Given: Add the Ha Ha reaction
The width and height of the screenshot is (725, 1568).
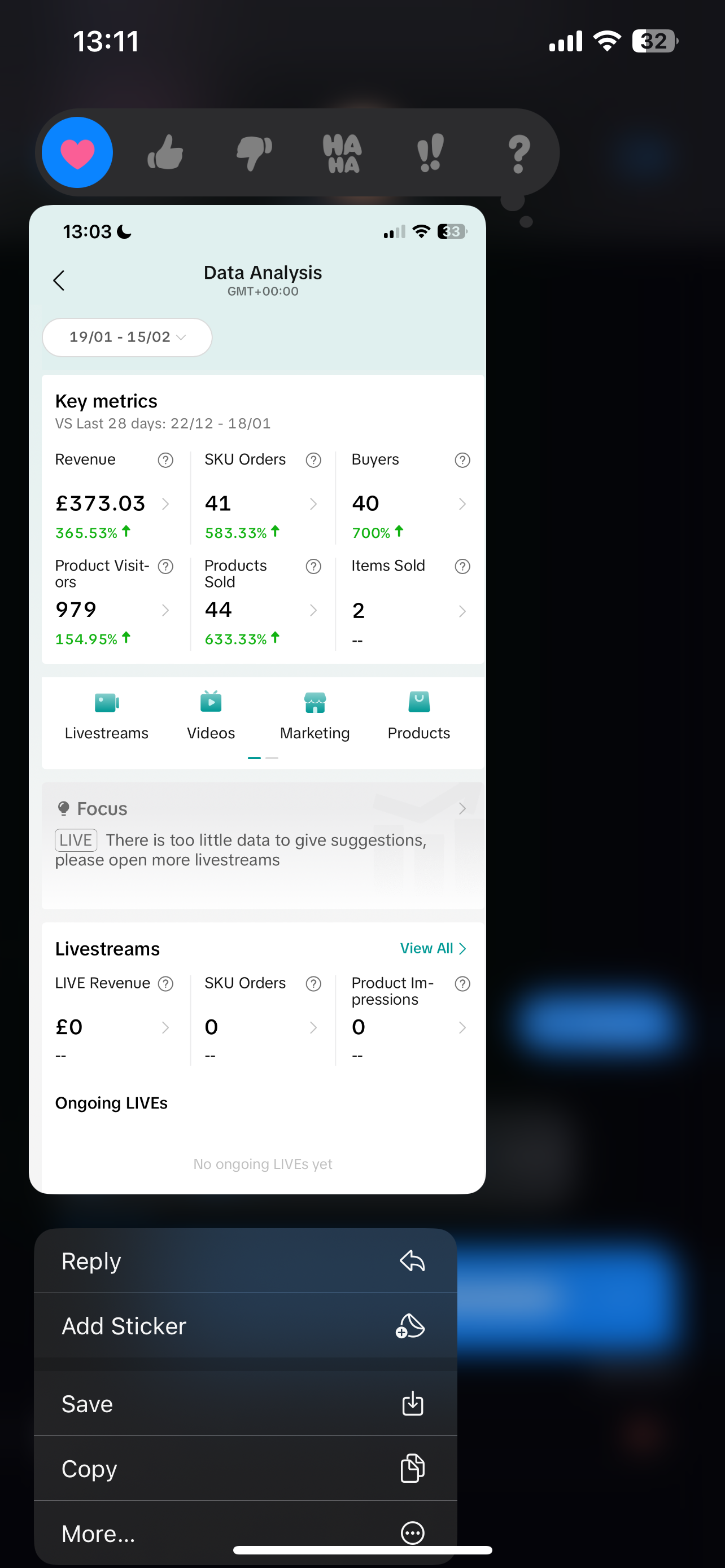Looking at the screenshot, I should point(342,153).
